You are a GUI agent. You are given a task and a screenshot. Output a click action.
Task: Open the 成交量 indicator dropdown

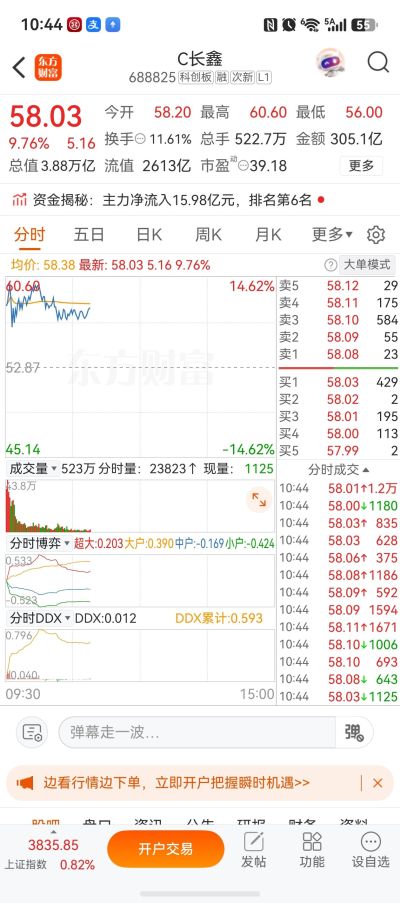coord(32,469)
